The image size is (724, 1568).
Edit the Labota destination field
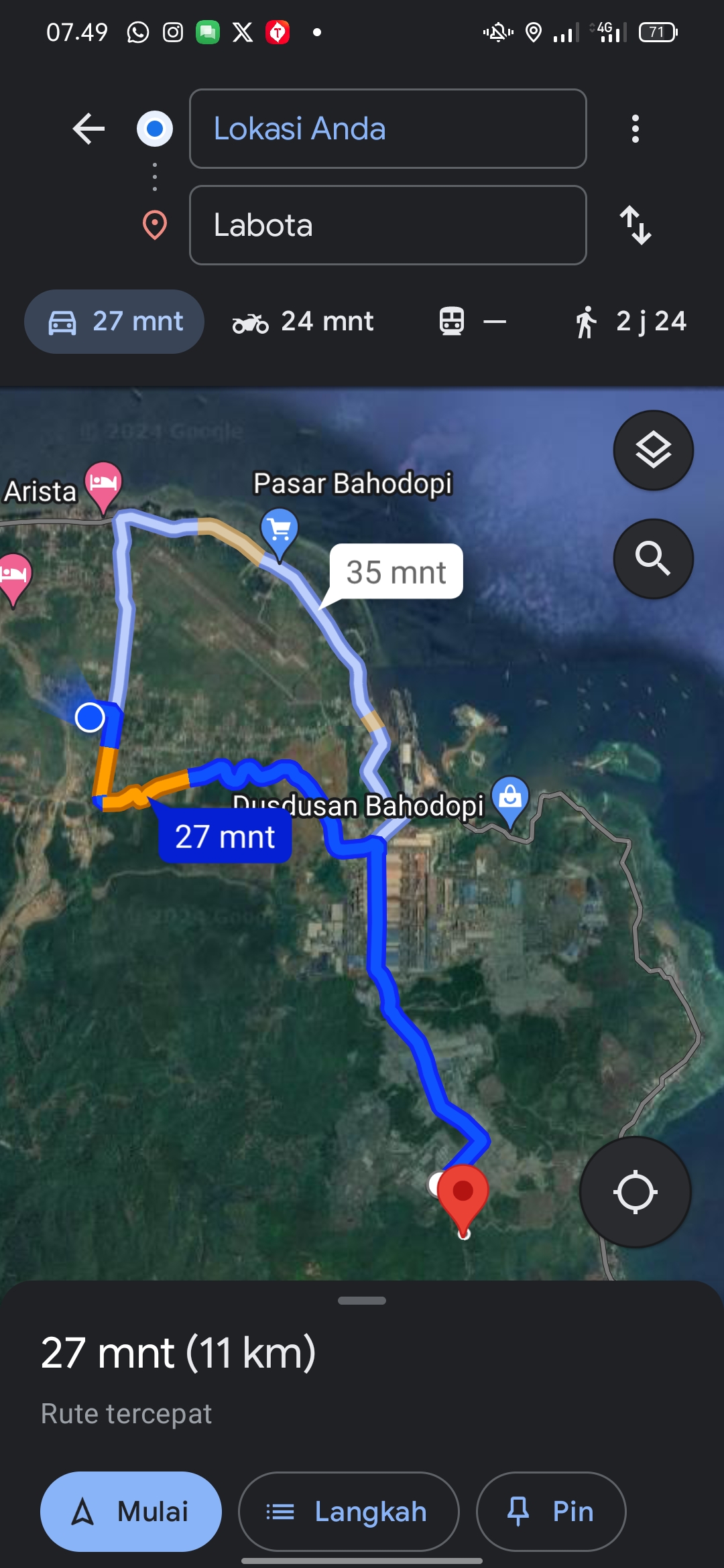coord(388,225)
